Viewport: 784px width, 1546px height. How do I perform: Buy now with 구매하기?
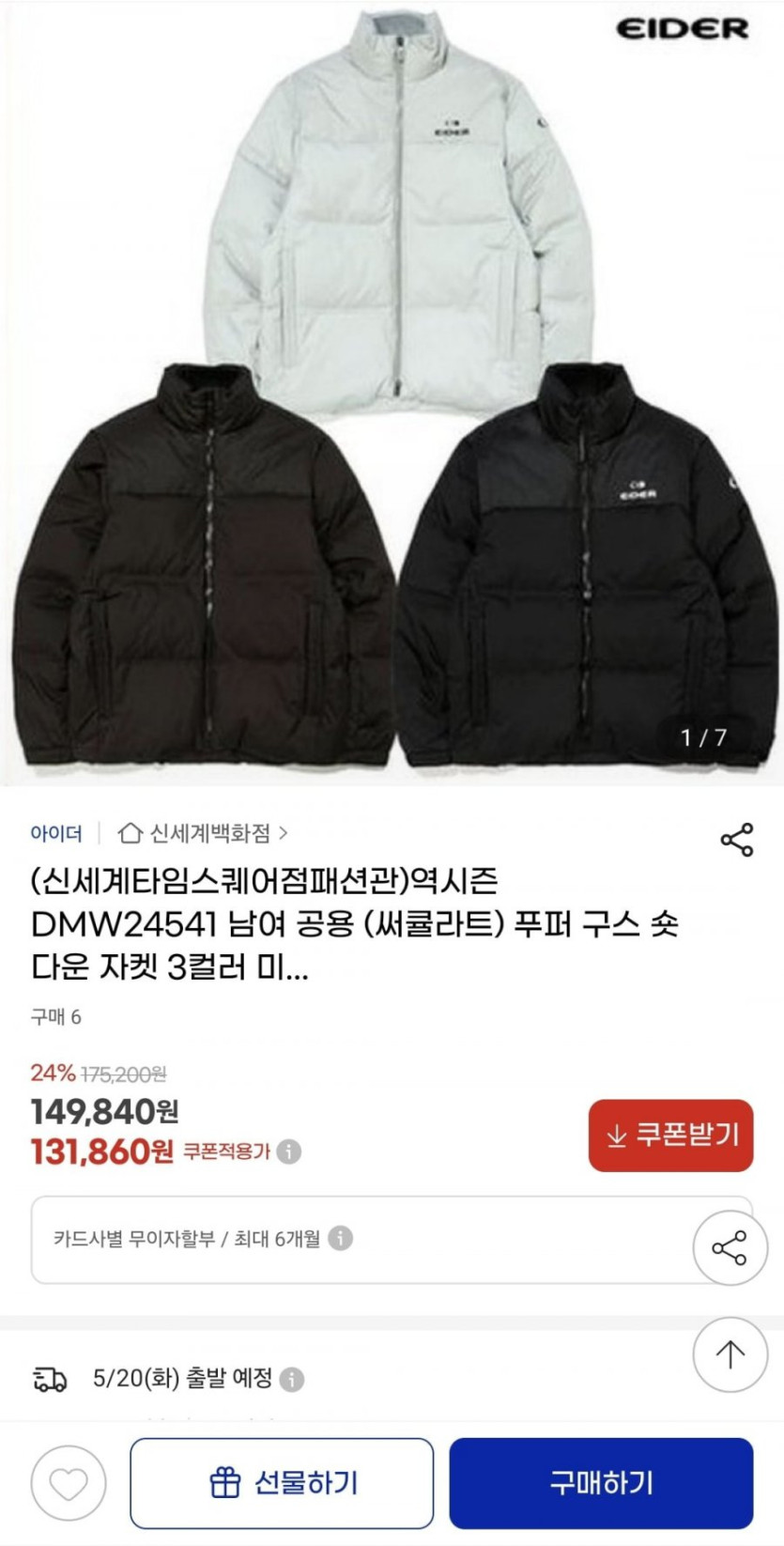(601, 1483)
